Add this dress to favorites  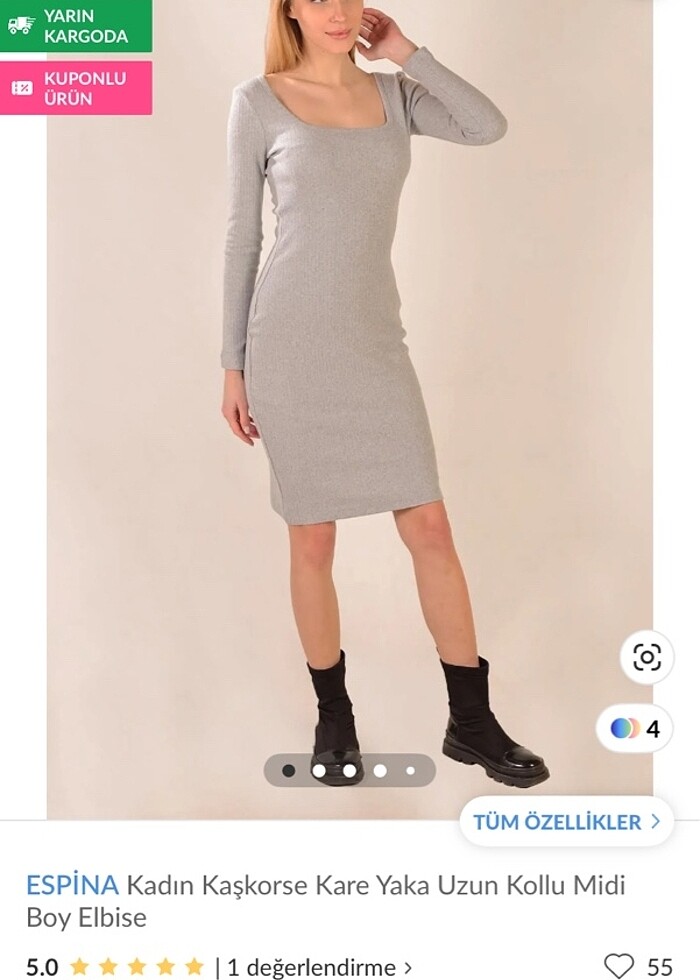(620, 966)
